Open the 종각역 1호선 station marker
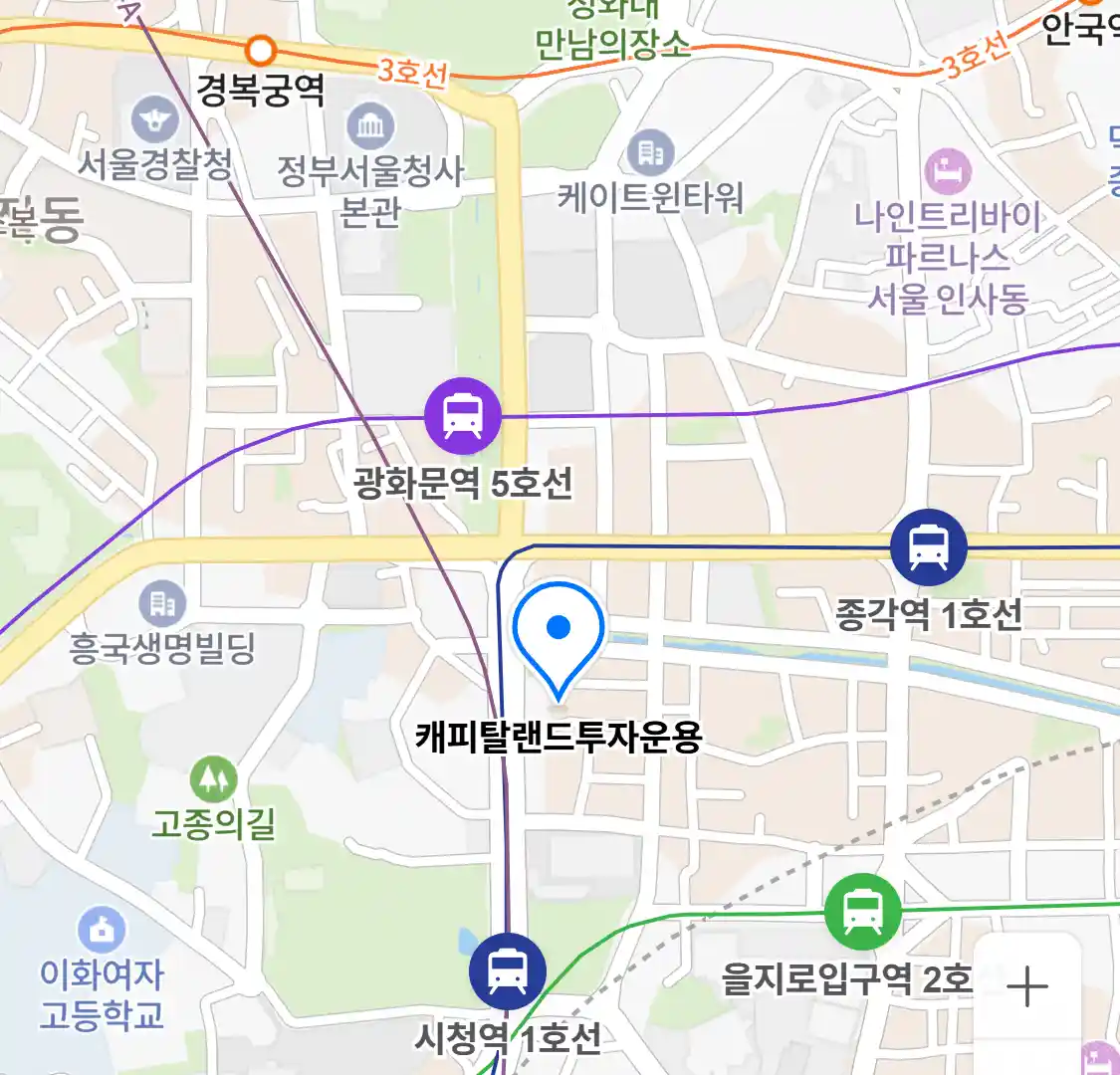The image size is (1120, 1075). click(928, 546)
